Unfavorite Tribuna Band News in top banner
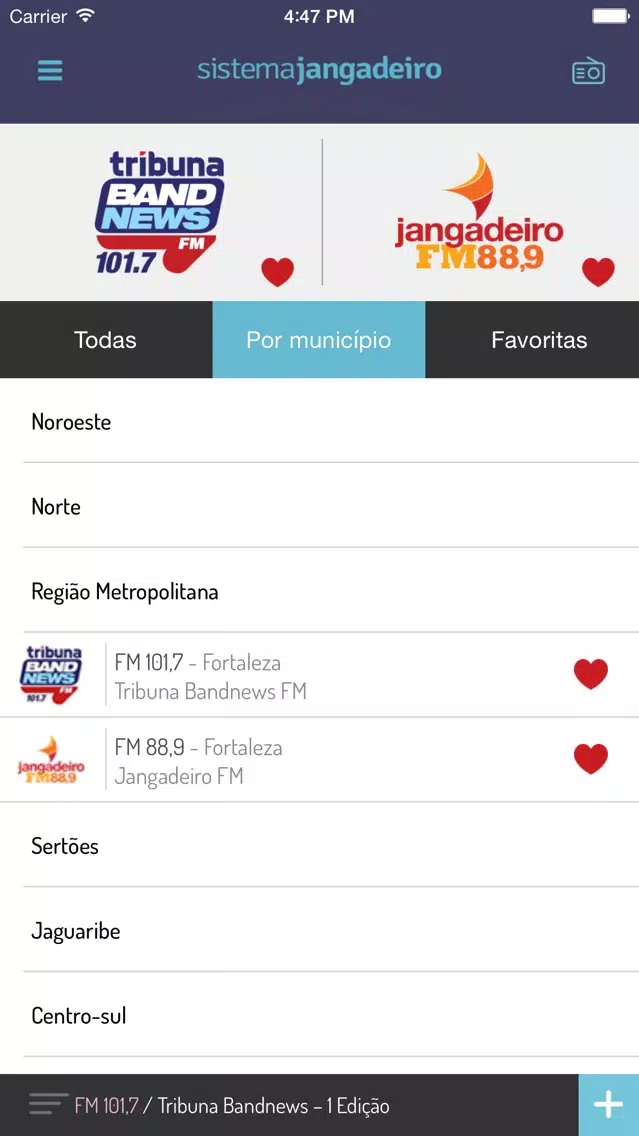 (277, 272)
